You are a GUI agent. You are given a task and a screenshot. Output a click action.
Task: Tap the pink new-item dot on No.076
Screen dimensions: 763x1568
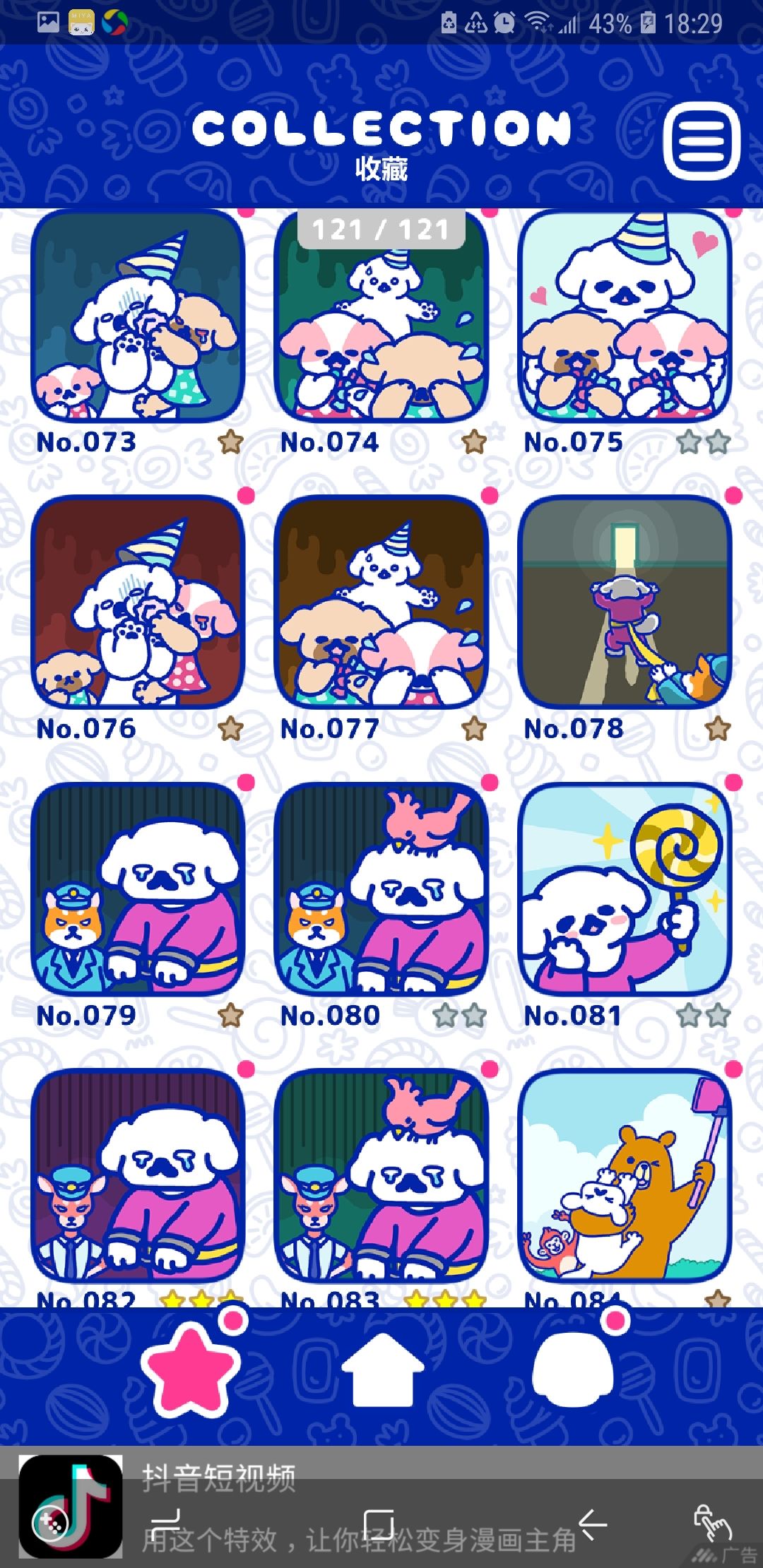click(246, 496)
